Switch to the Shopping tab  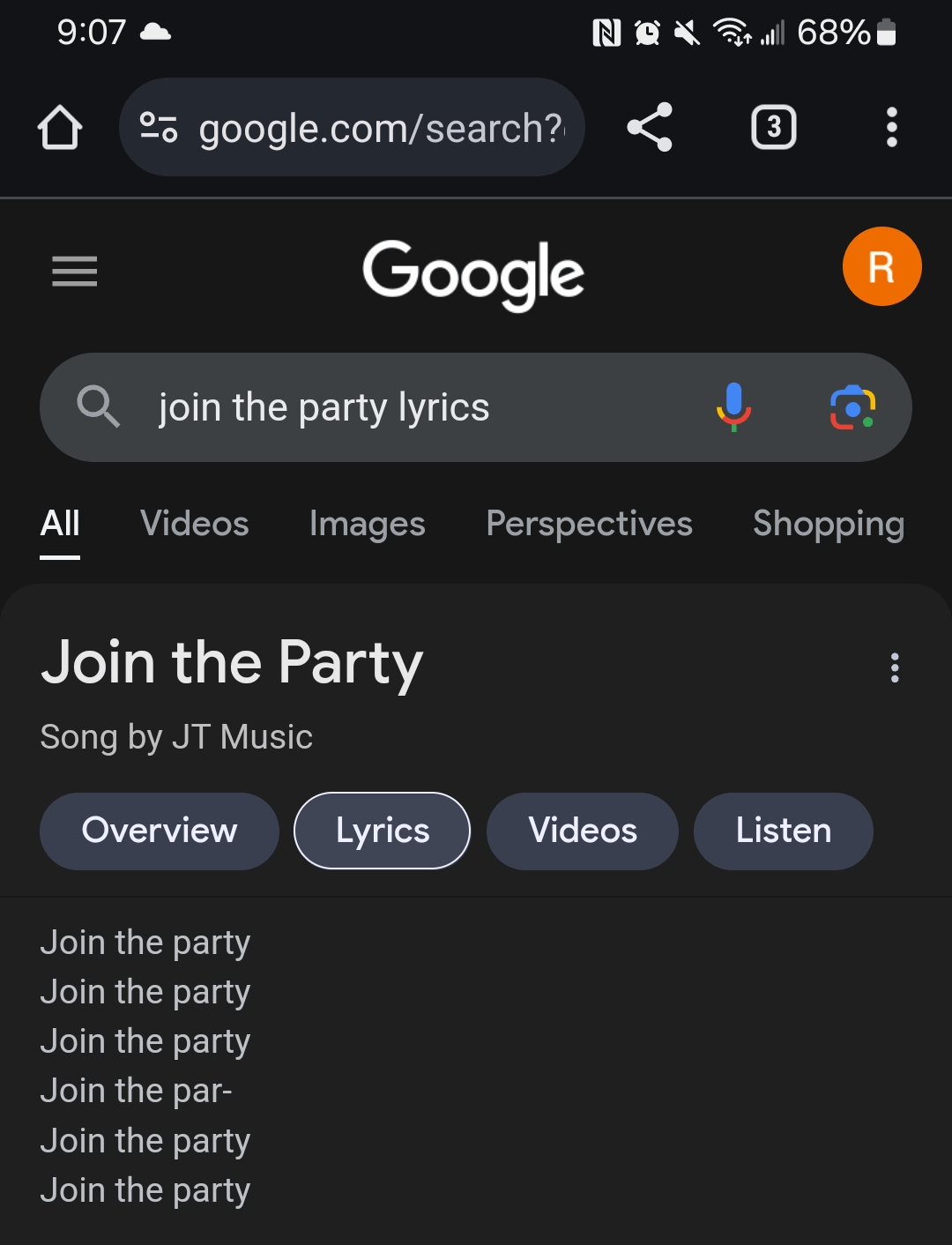tap(828, 524)
